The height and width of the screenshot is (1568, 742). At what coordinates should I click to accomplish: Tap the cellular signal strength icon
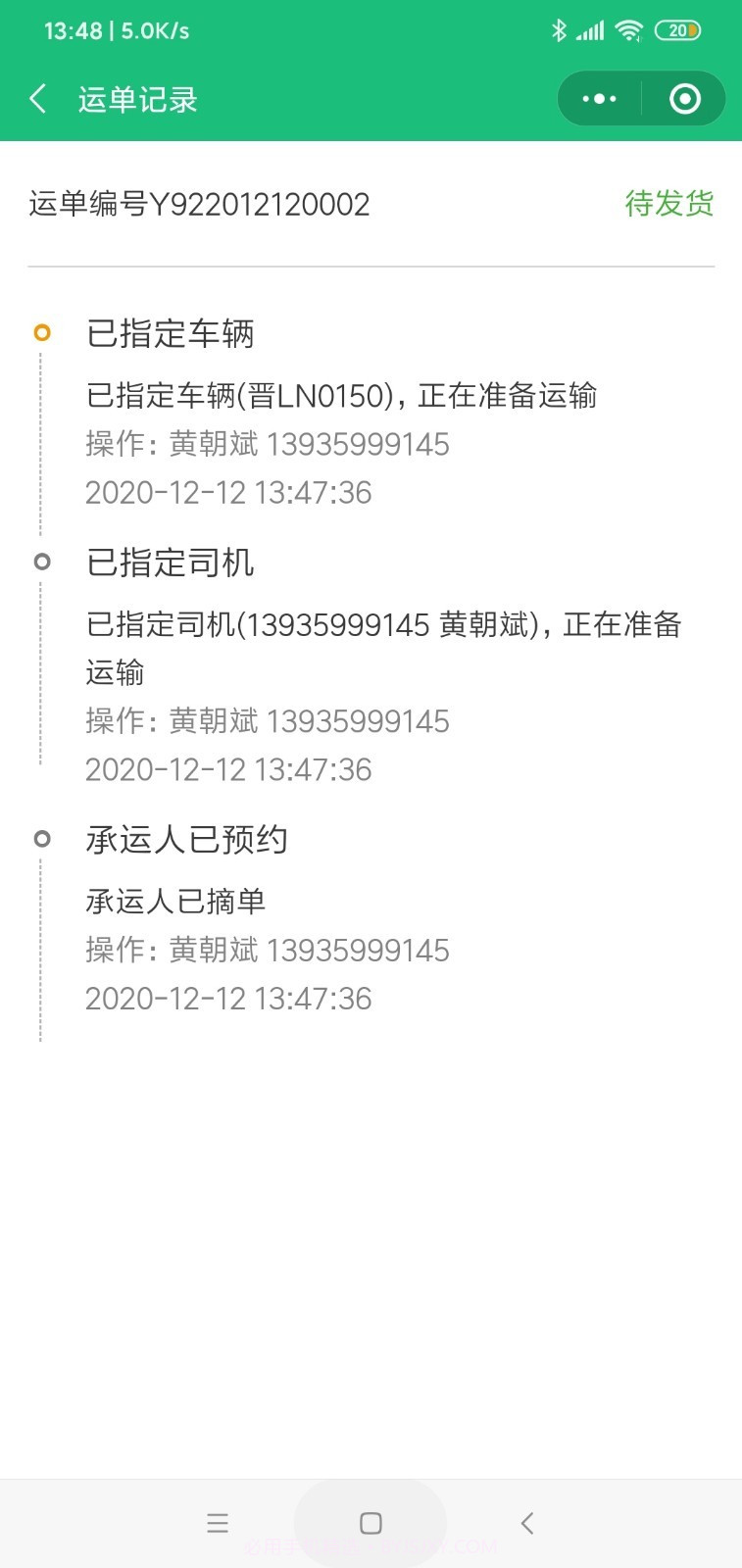tap(590, 30)
